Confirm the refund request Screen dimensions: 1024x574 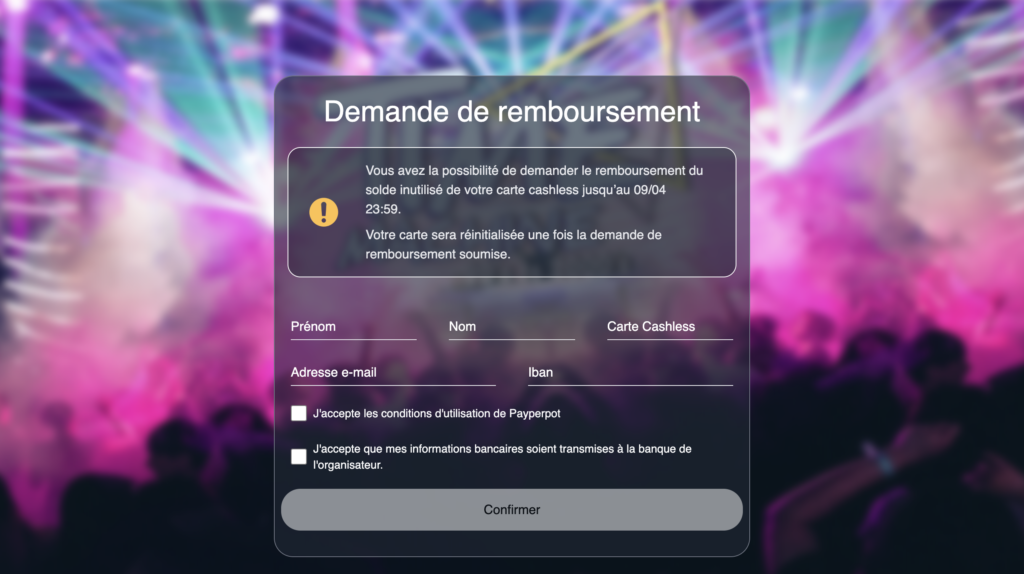511,510
